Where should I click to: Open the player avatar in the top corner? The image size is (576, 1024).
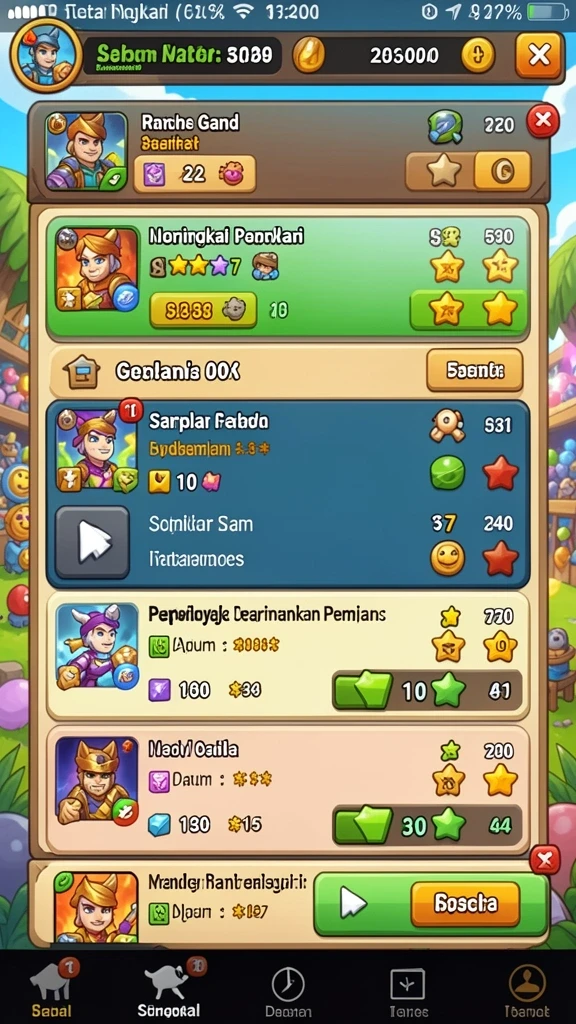[x=46, y=55]
